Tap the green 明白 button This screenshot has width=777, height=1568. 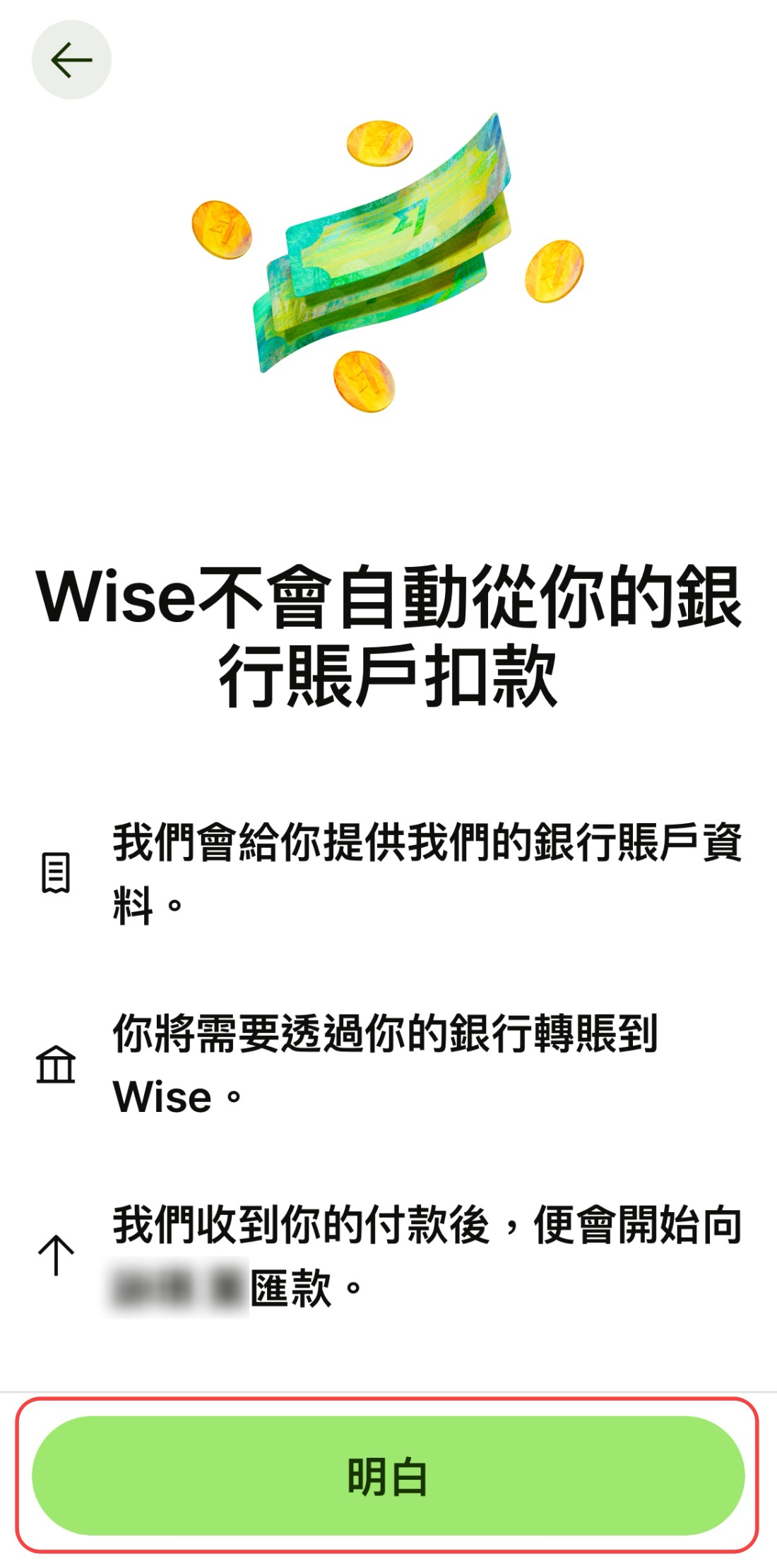388,1476
